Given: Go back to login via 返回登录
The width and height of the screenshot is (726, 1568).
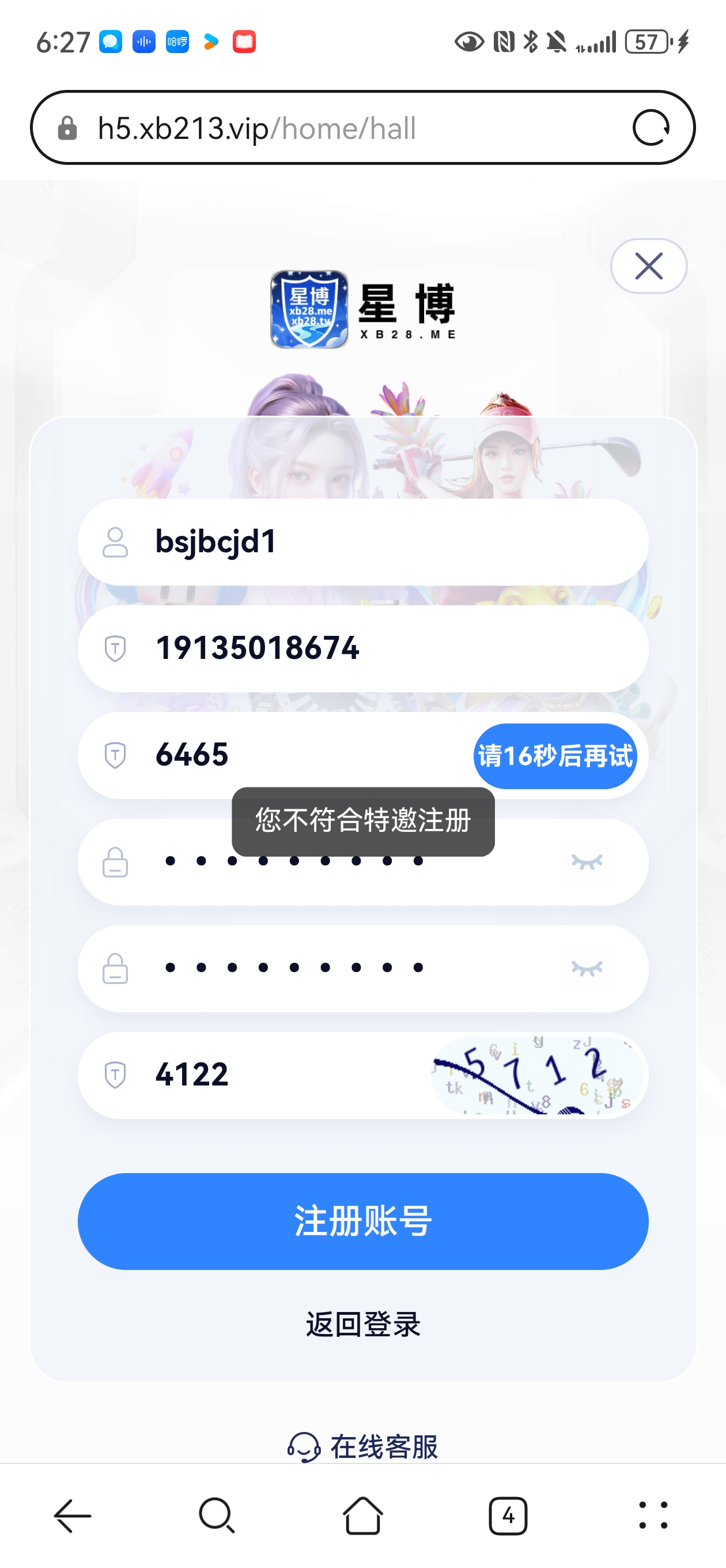Looking at the screenshot, I should pos(362,1325).
